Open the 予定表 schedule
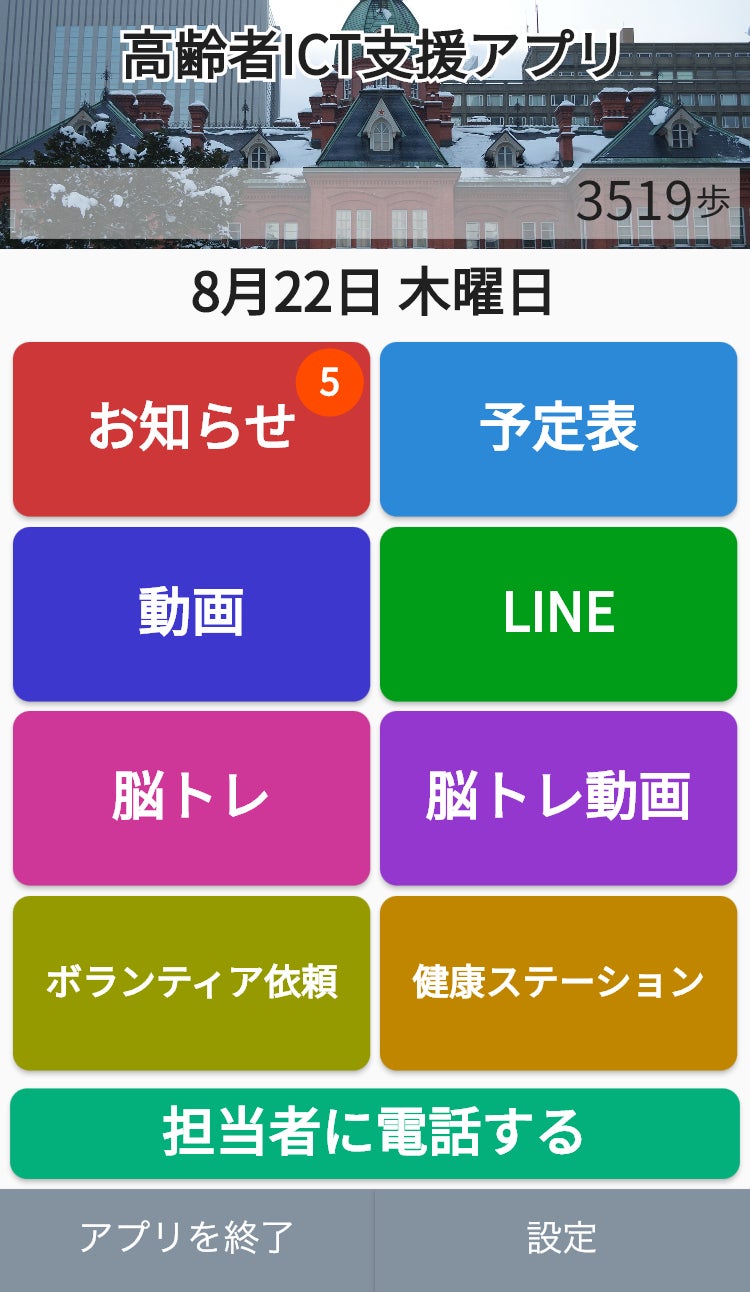This screenshot has width=750, height=1292. coord(558,429)
